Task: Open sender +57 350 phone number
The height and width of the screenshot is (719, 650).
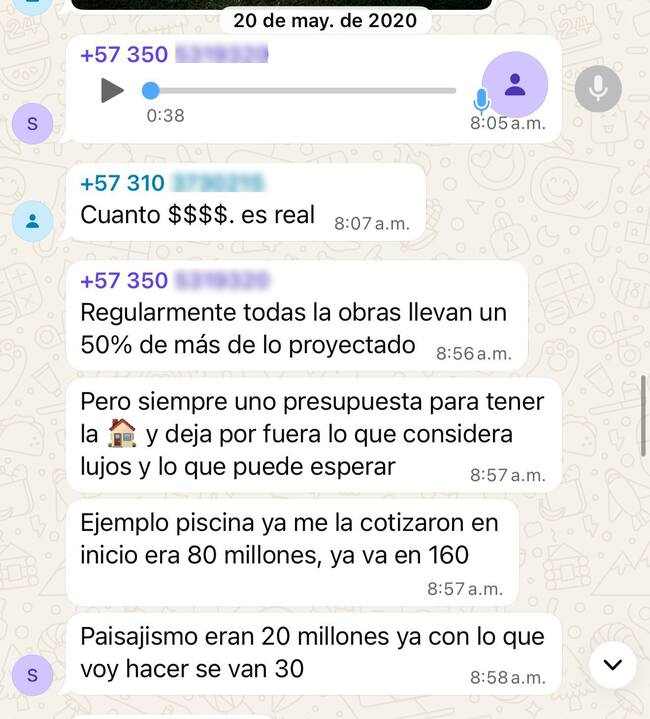Action: [x=174, y=55]
